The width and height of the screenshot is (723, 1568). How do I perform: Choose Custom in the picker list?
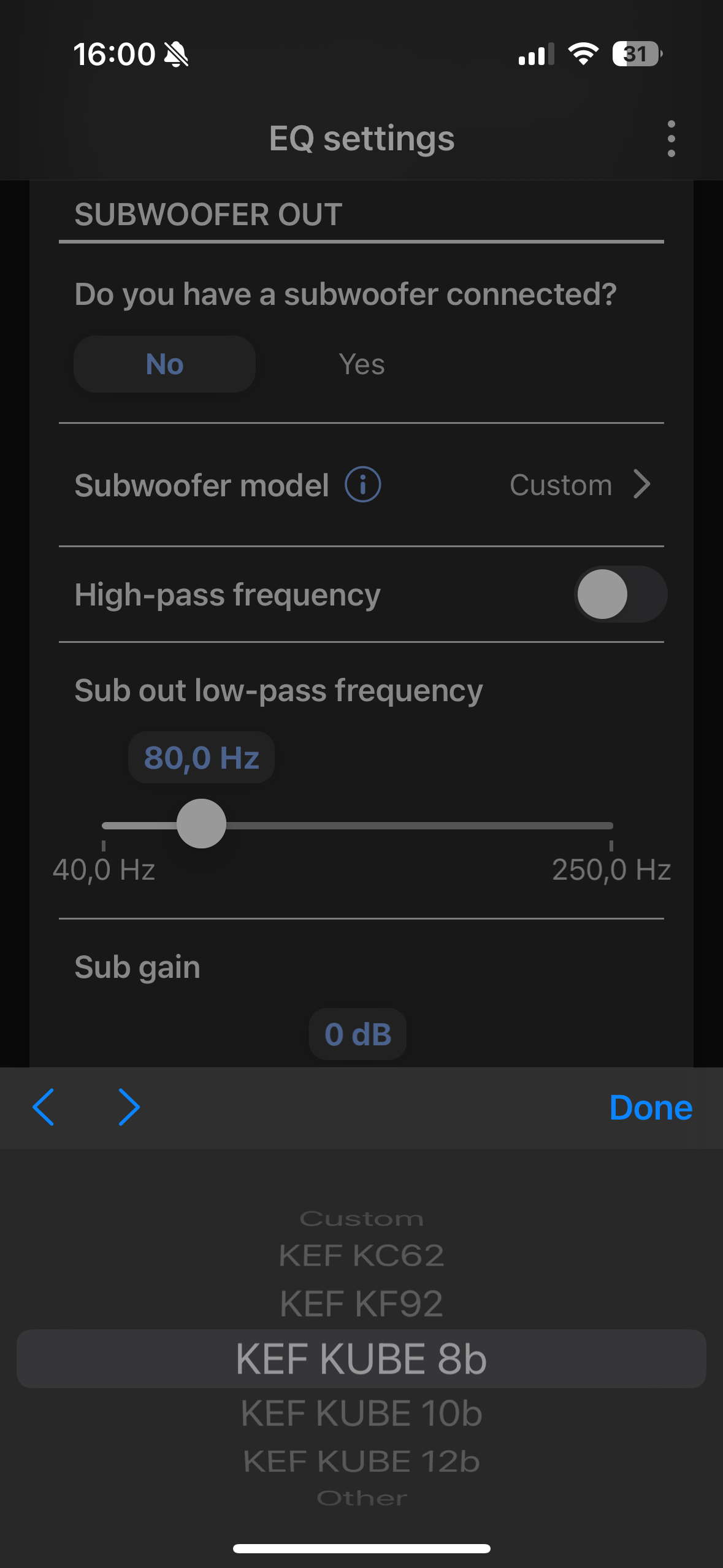point(361,1218)
